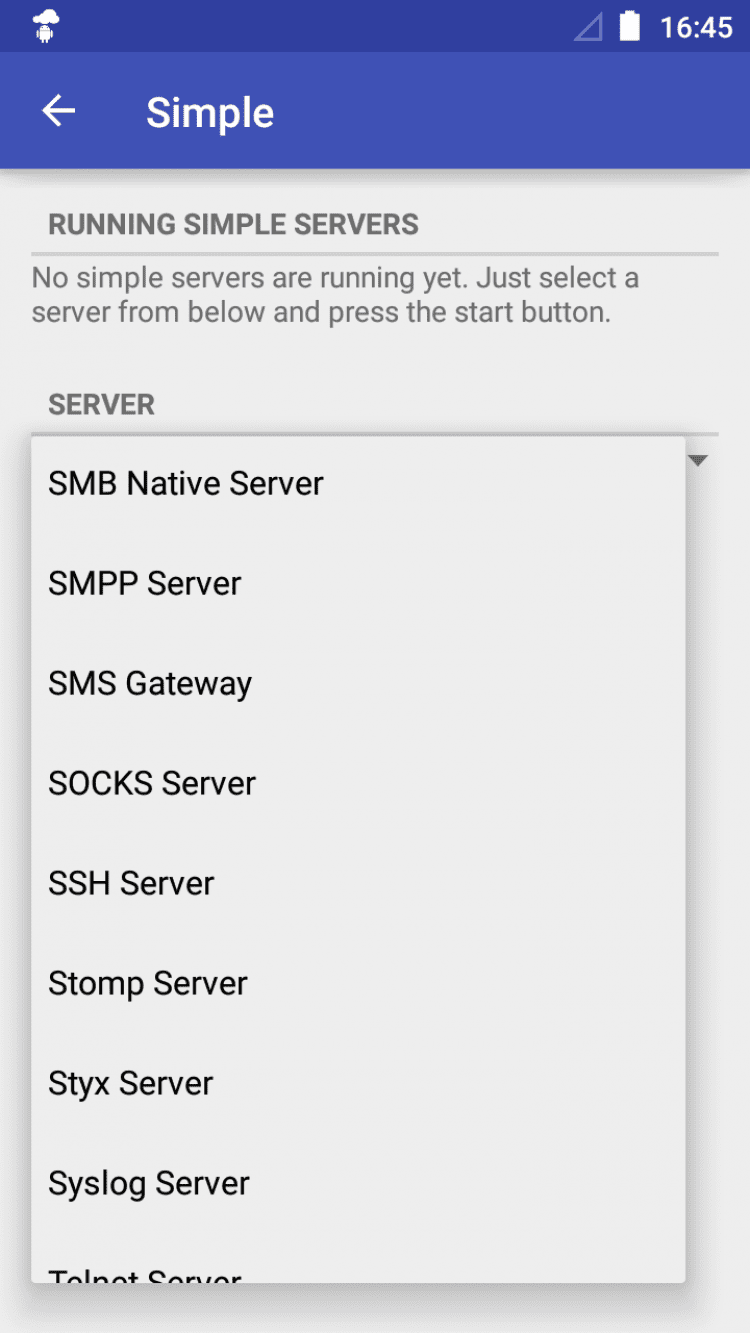This screenshot has width=750, height=1333.
Task: Choose SSH Server
Action: [x=131, y=884]
